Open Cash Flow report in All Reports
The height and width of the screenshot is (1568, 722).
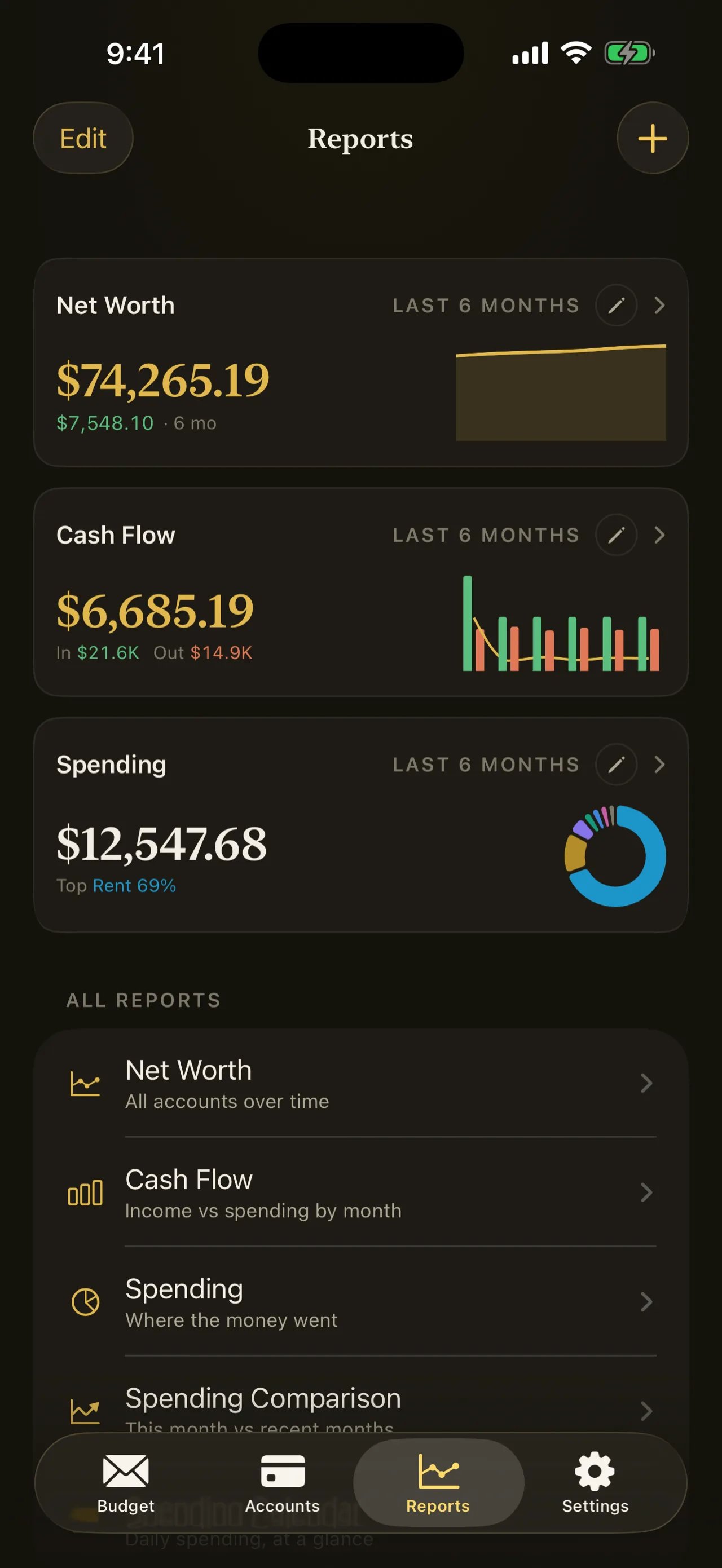coord(361,1192)
